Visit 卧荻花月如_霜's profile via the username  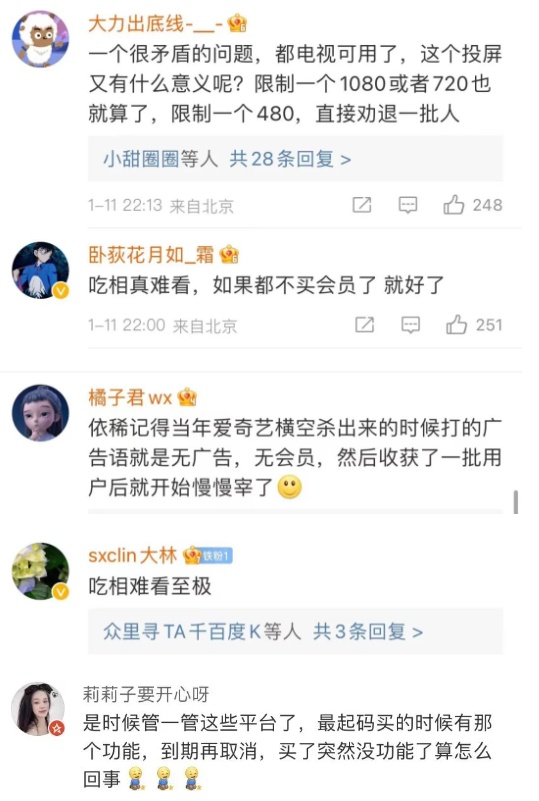(x=151, y=254)
